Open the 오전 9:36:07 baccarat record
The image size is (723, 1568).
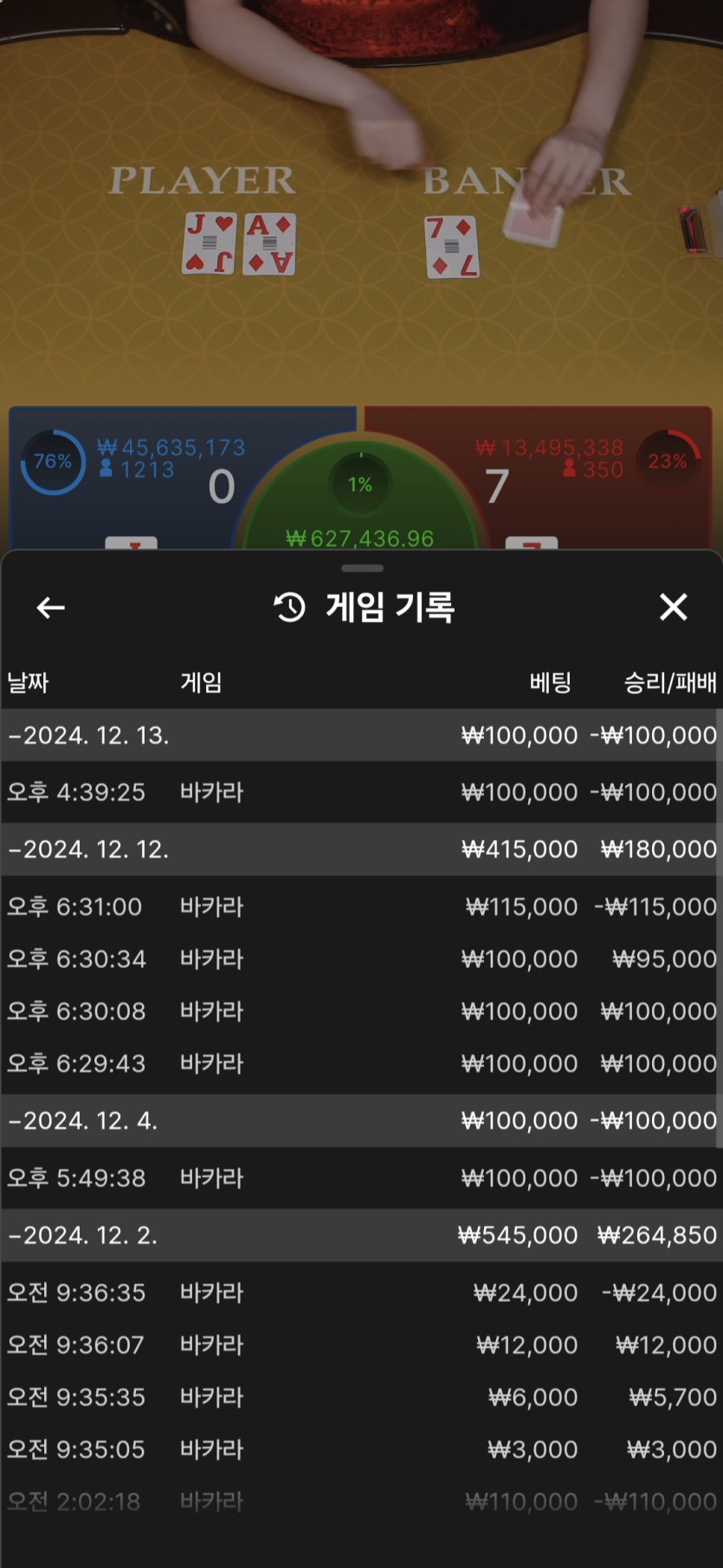pyautogui.click(x=361, y=1344)
